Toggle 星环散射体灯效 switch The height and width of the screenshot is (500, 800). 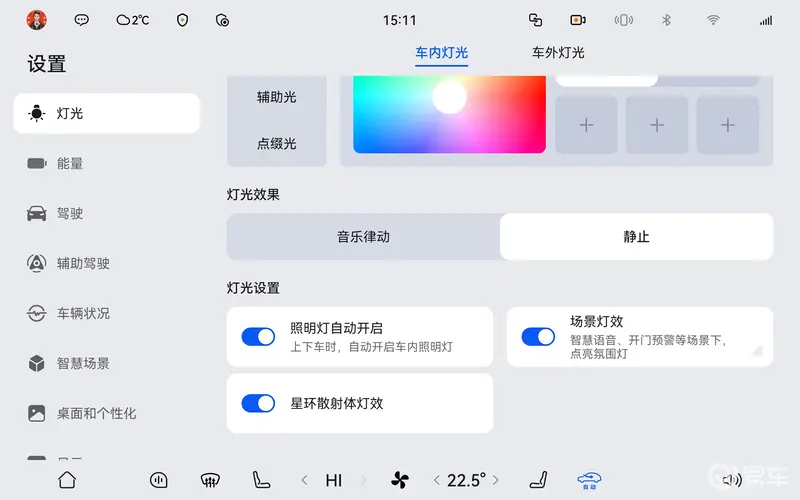pos(258,403)
